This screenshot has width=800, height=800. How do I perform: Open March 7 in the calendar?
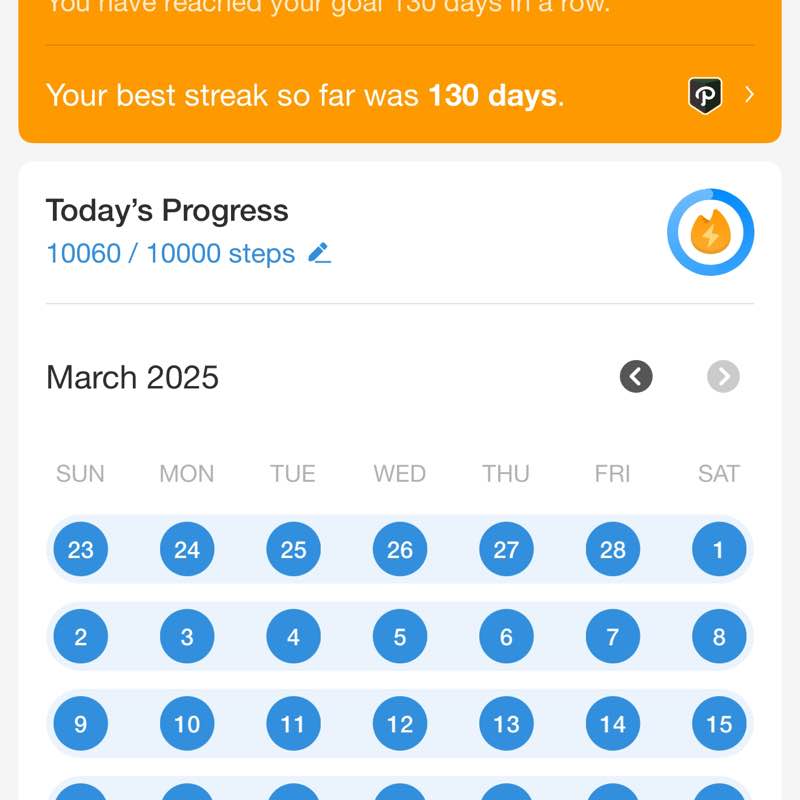[613, 637]
